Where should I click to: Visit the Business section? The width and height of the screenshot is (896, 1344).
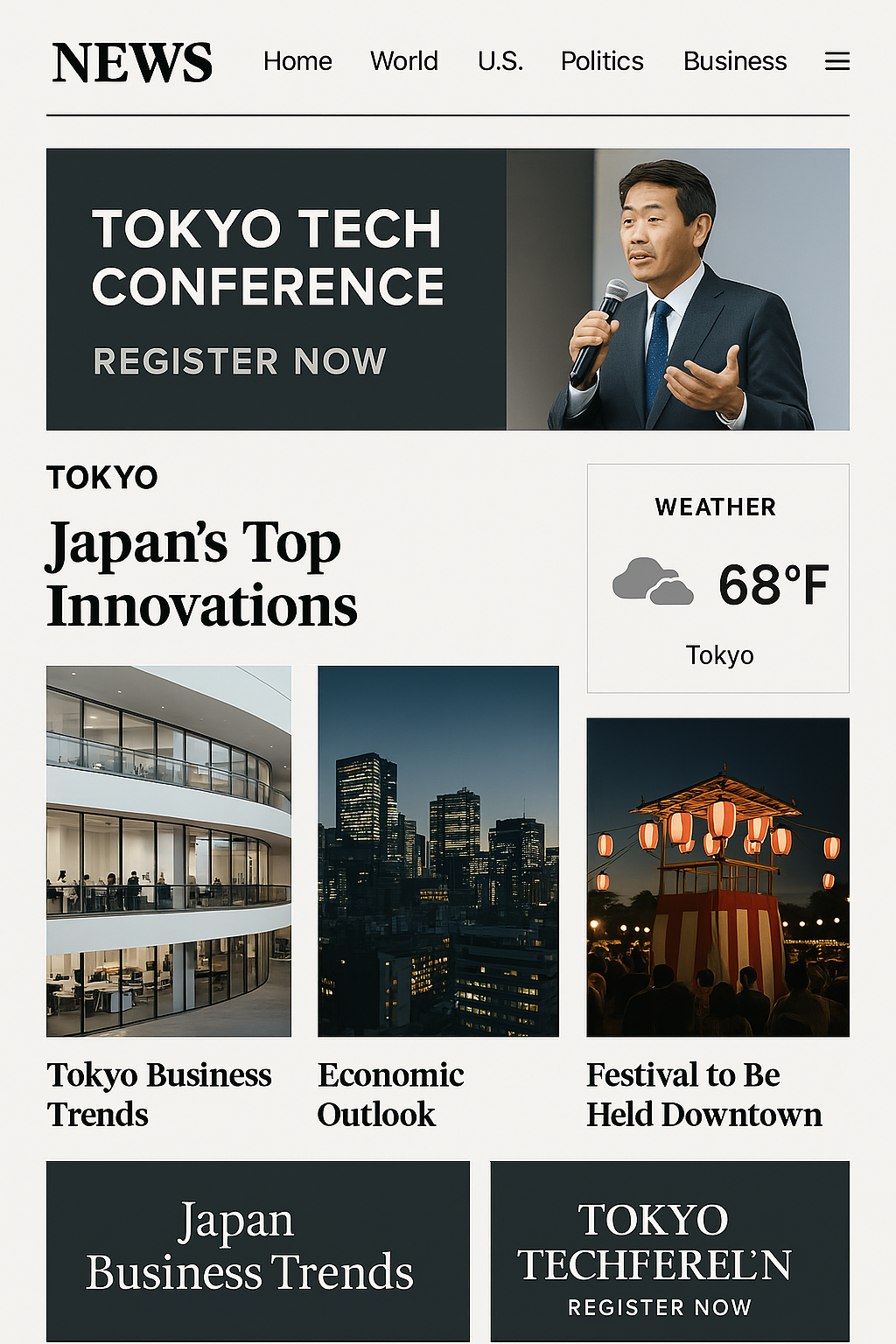(735, 61)
